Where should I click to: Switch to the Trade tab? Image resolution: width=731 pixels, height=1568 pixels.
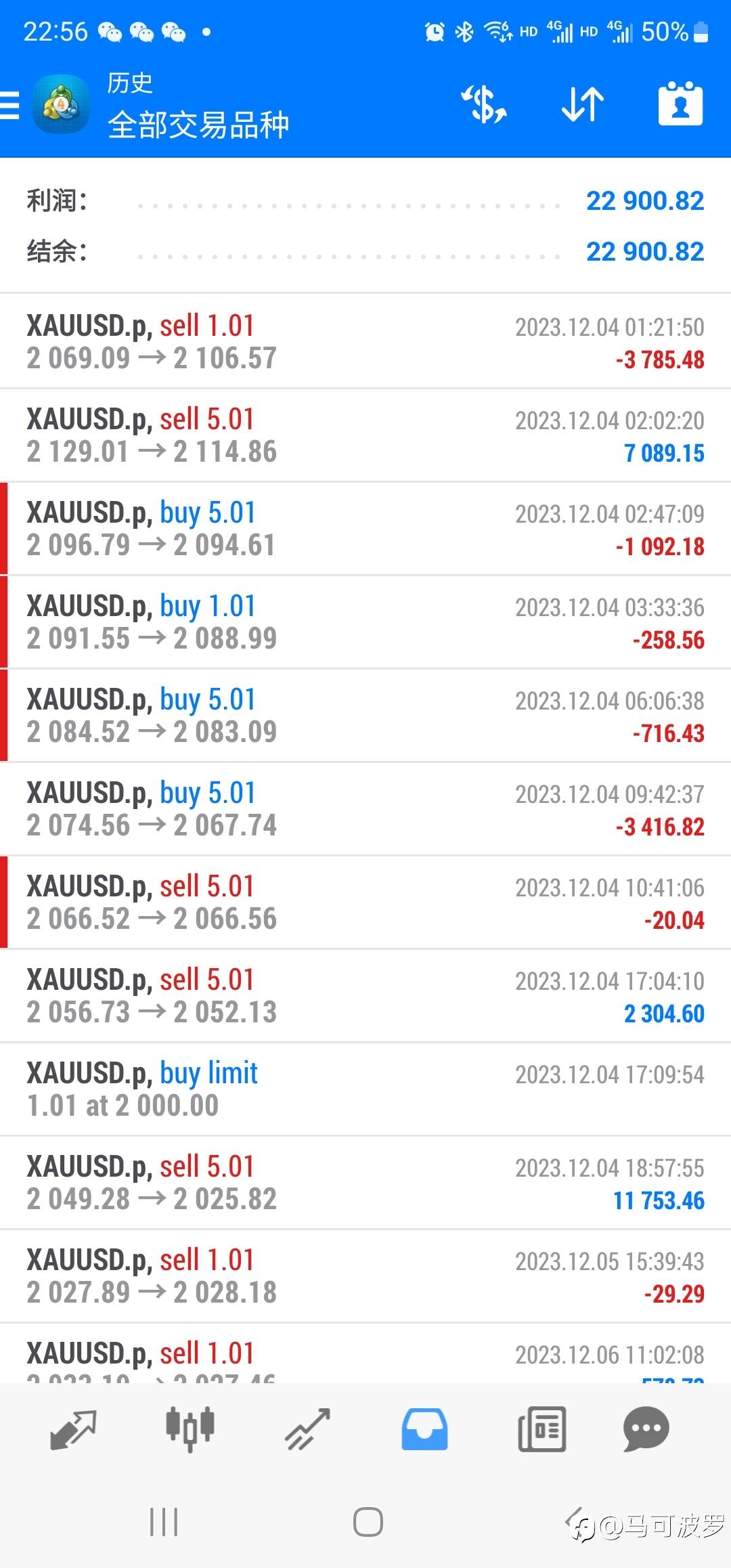click(307, 1429)
